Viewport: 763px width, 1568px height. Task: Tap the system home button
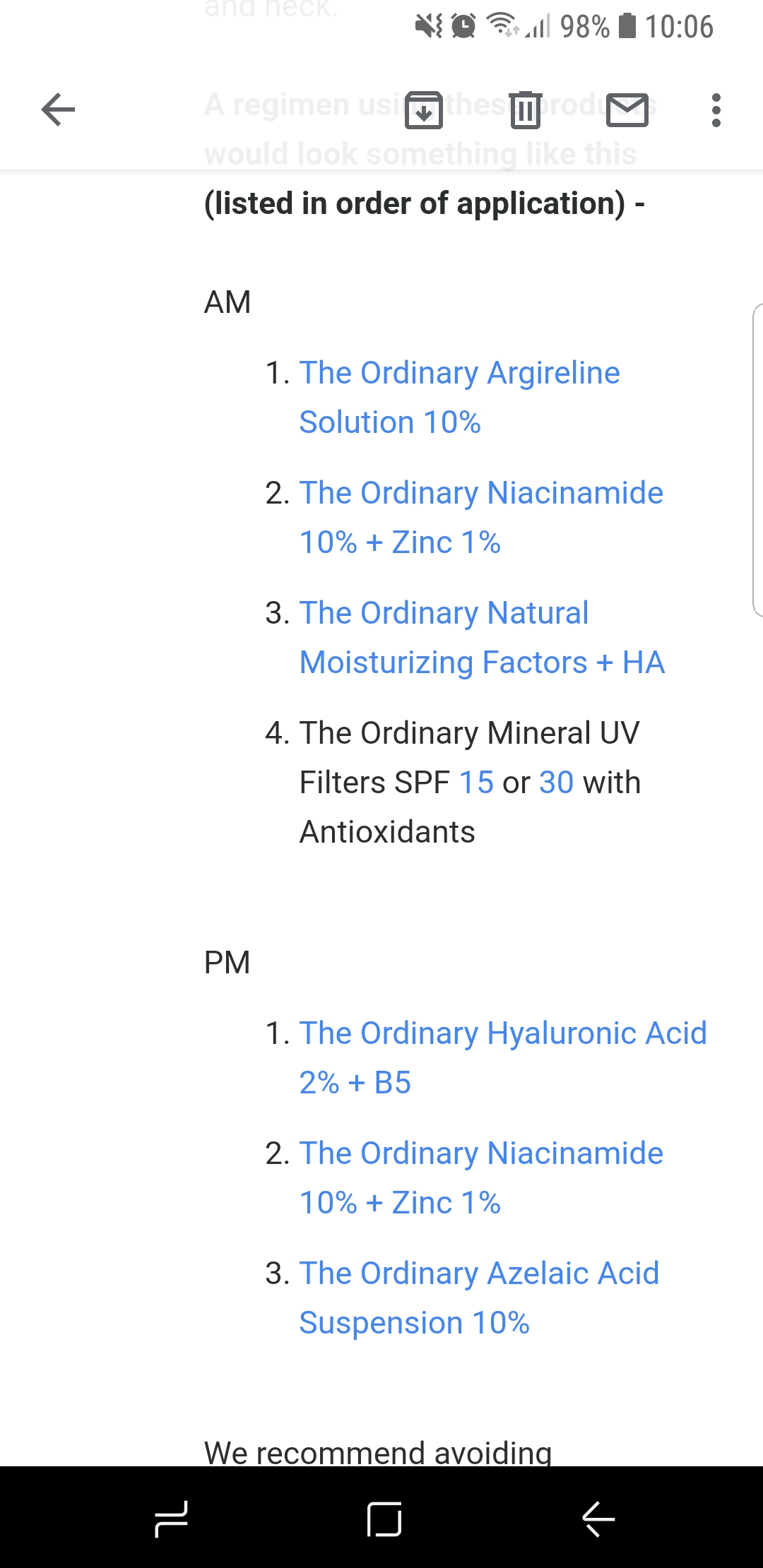[384, 1519]
